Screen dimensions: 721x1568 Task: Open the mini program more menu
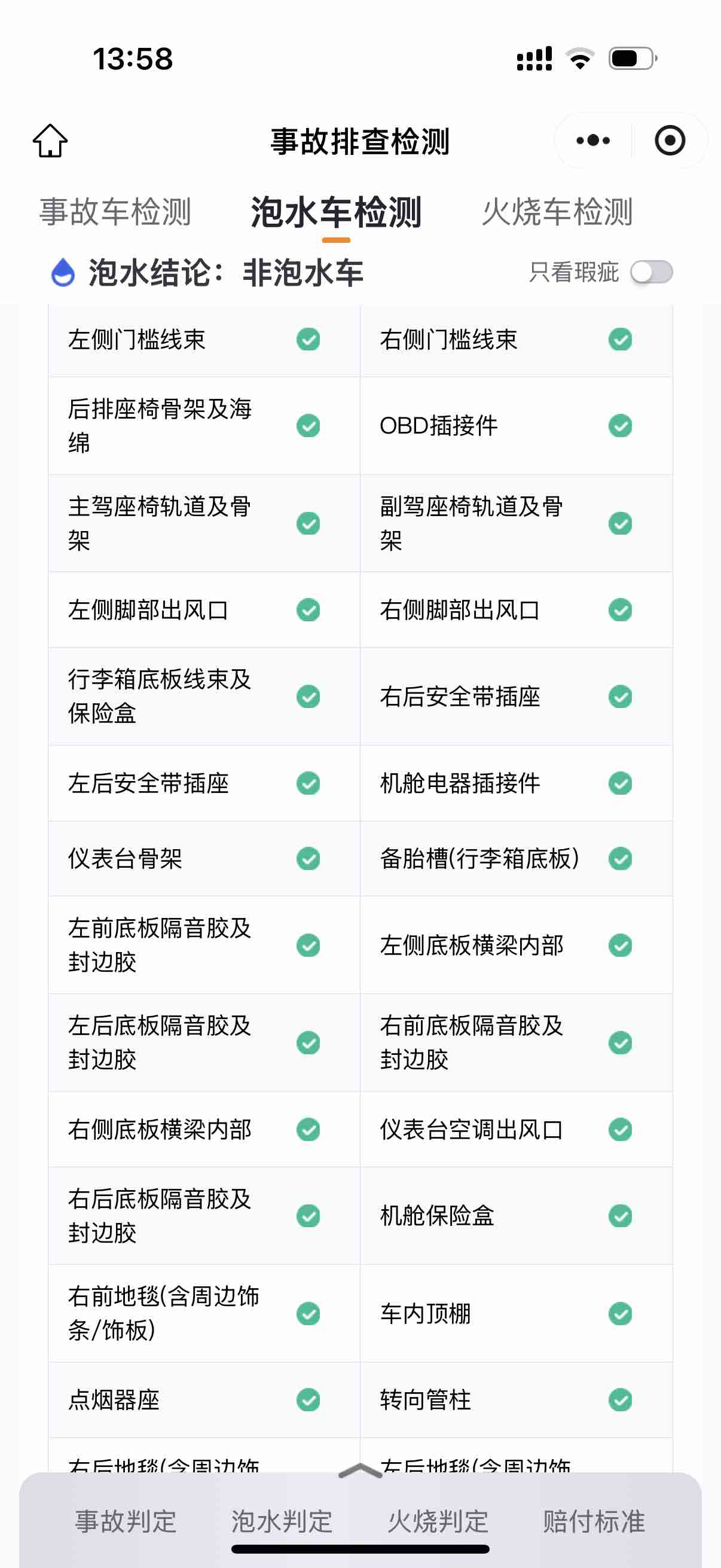point(592,141)
